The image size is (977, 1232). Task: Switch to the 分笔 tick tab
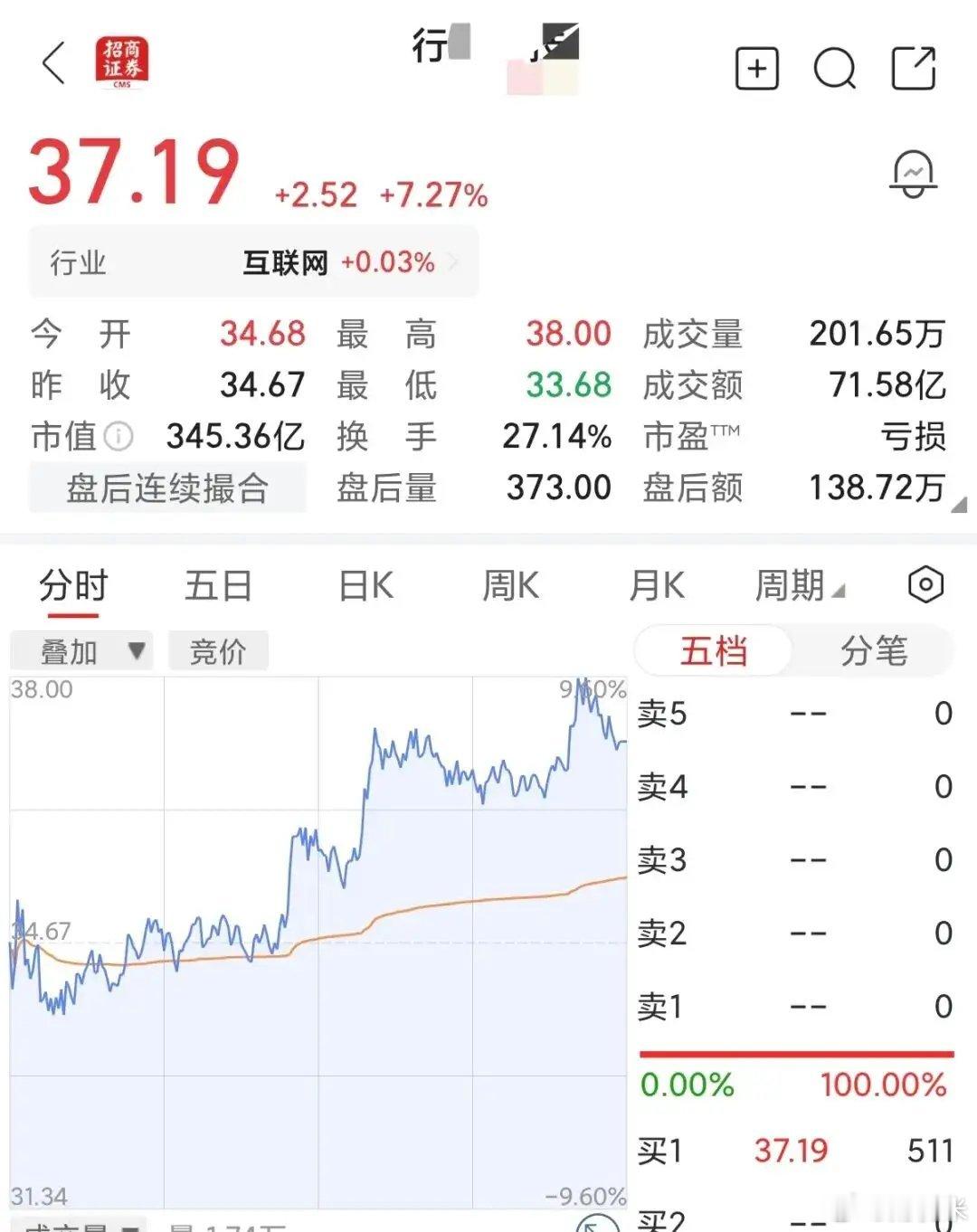tap(873, 650)
